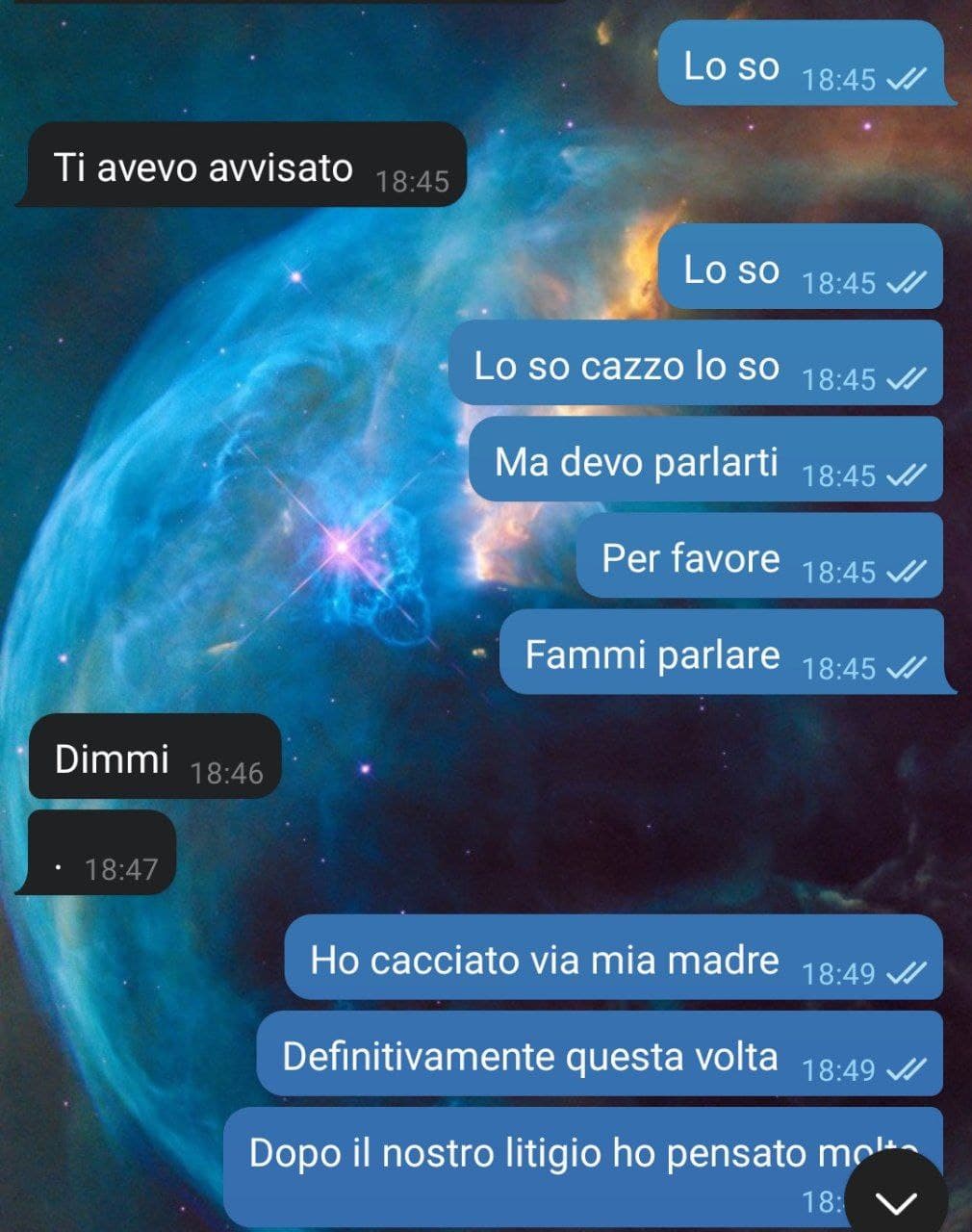Screen dimensions: 972x1232
Task: Tap the 'Ti avevo avvisato' message bubble
Action: (241, 167)
